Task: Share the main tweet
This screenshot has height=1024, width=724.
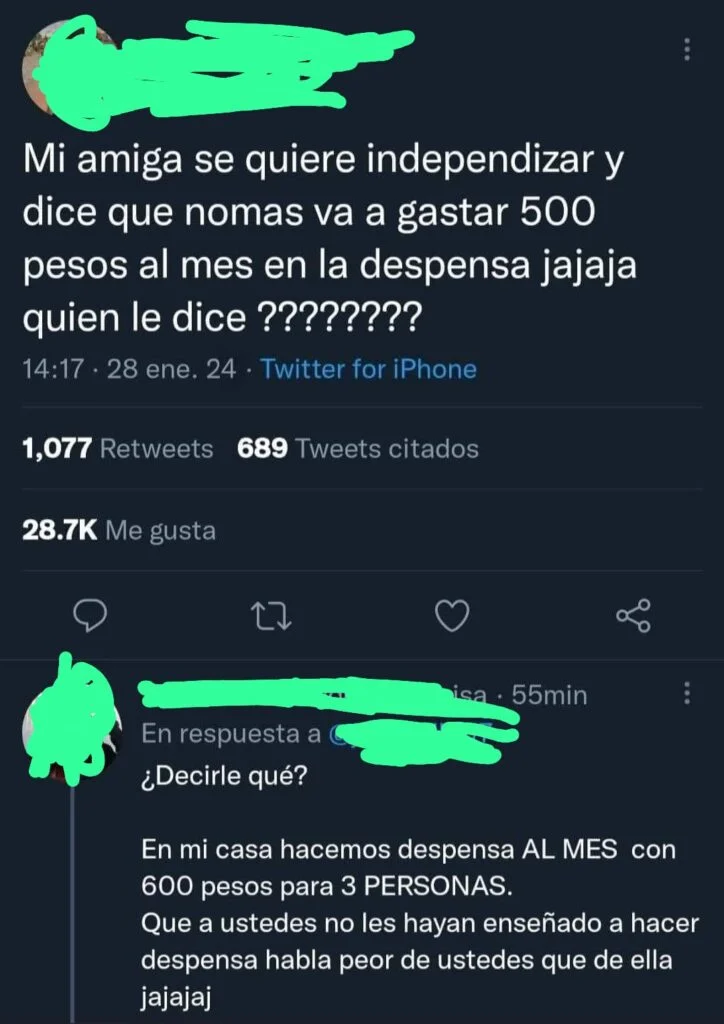Action: coord(633,616)
